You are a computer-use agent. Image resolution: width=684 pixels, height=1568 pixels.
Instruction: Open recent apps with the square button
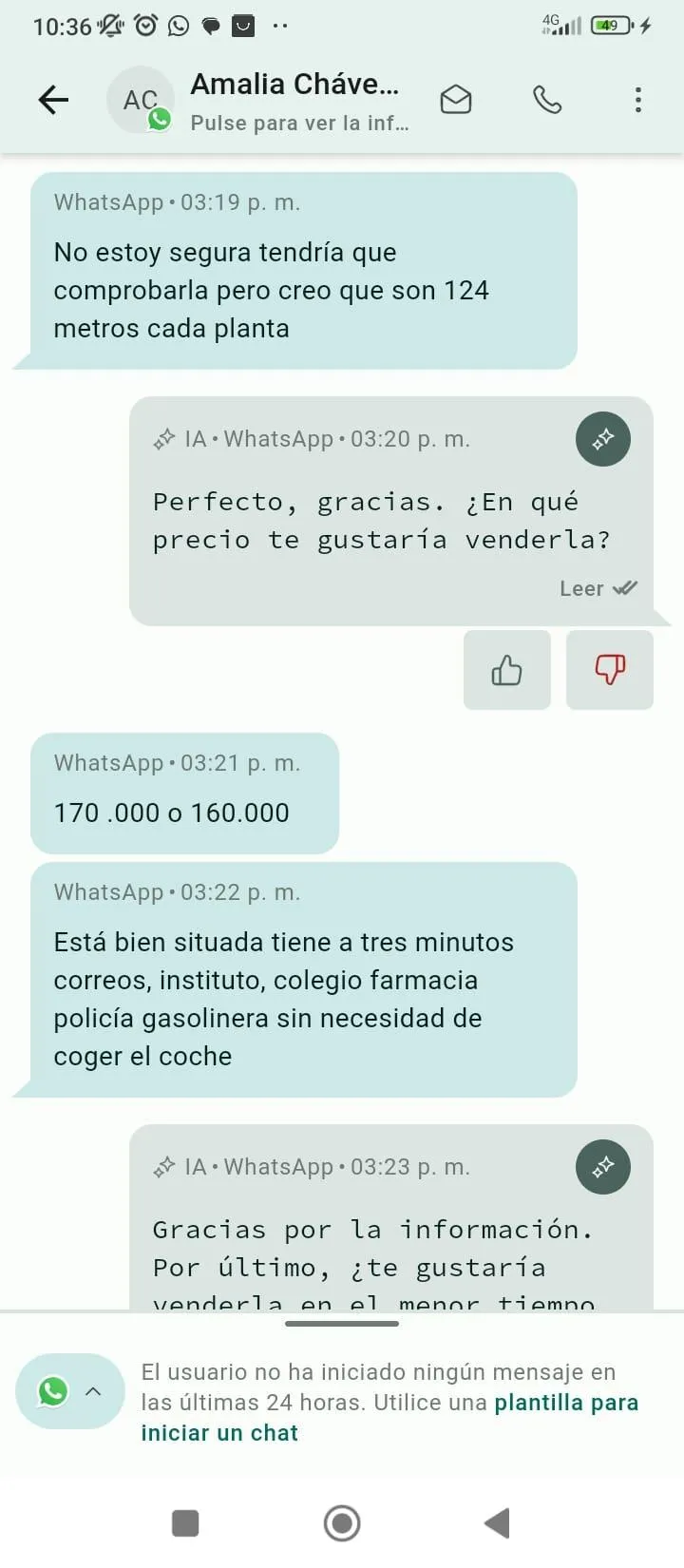click(185, 1523)
